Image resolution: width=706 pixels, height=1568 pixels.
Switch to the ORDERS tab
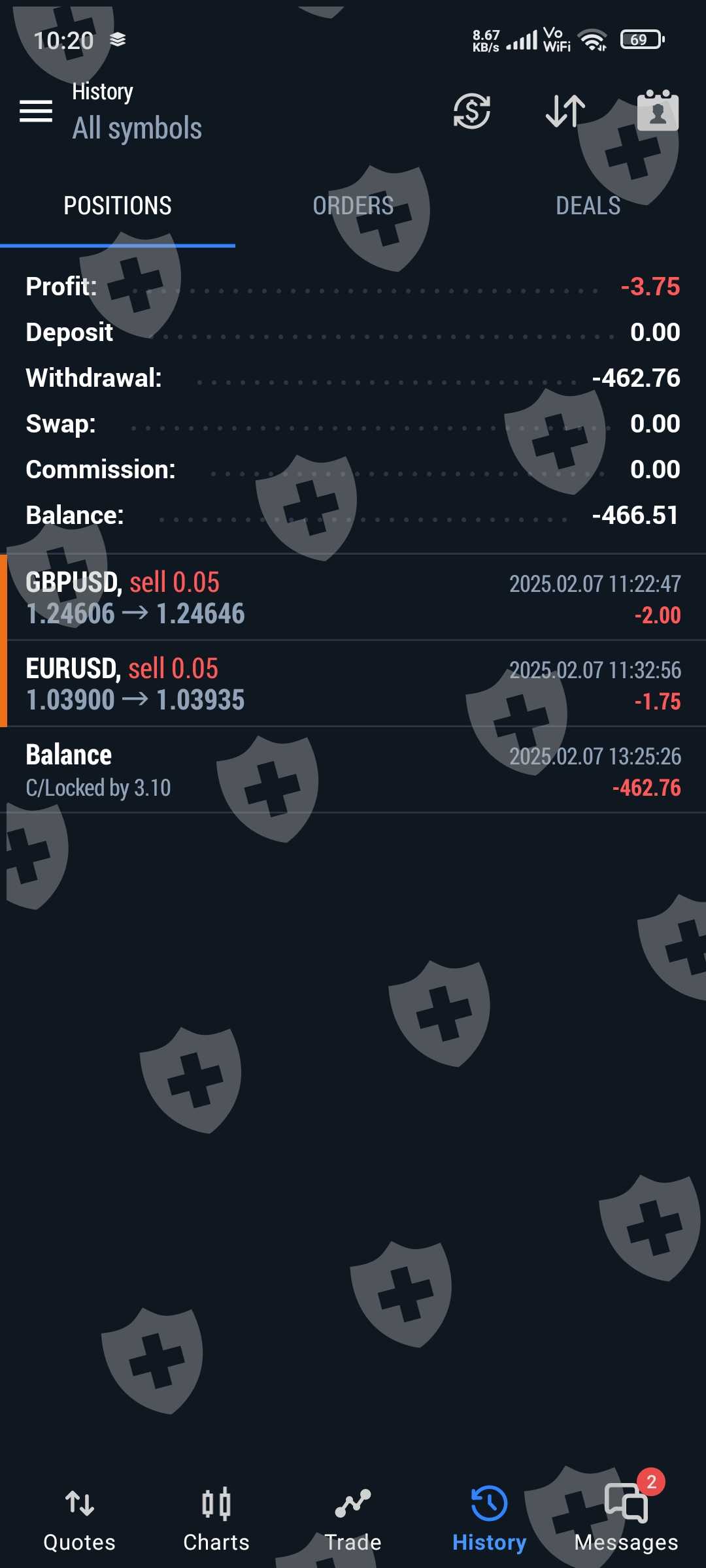pos(353,206)
